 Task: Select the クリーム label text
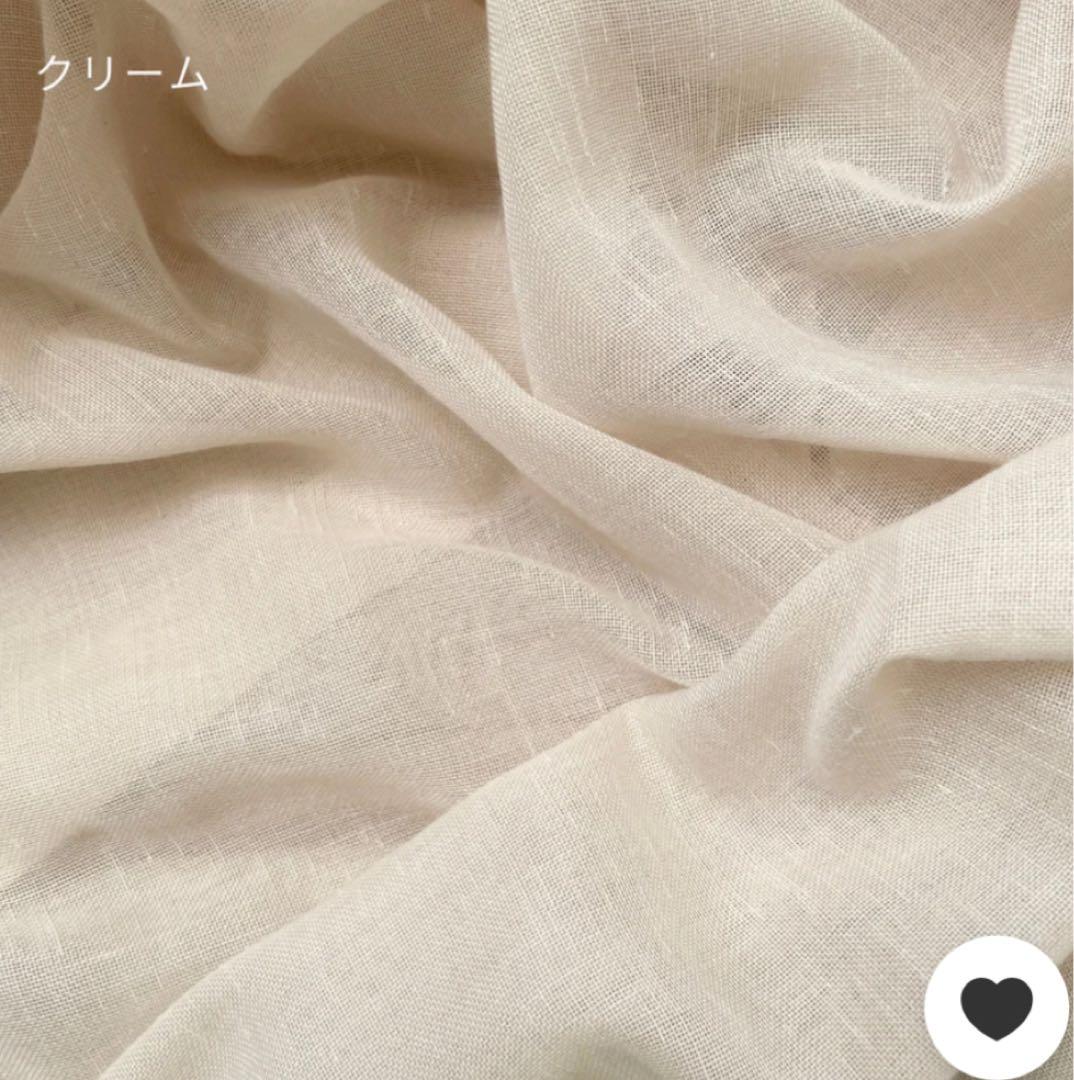tap(122, 71)
